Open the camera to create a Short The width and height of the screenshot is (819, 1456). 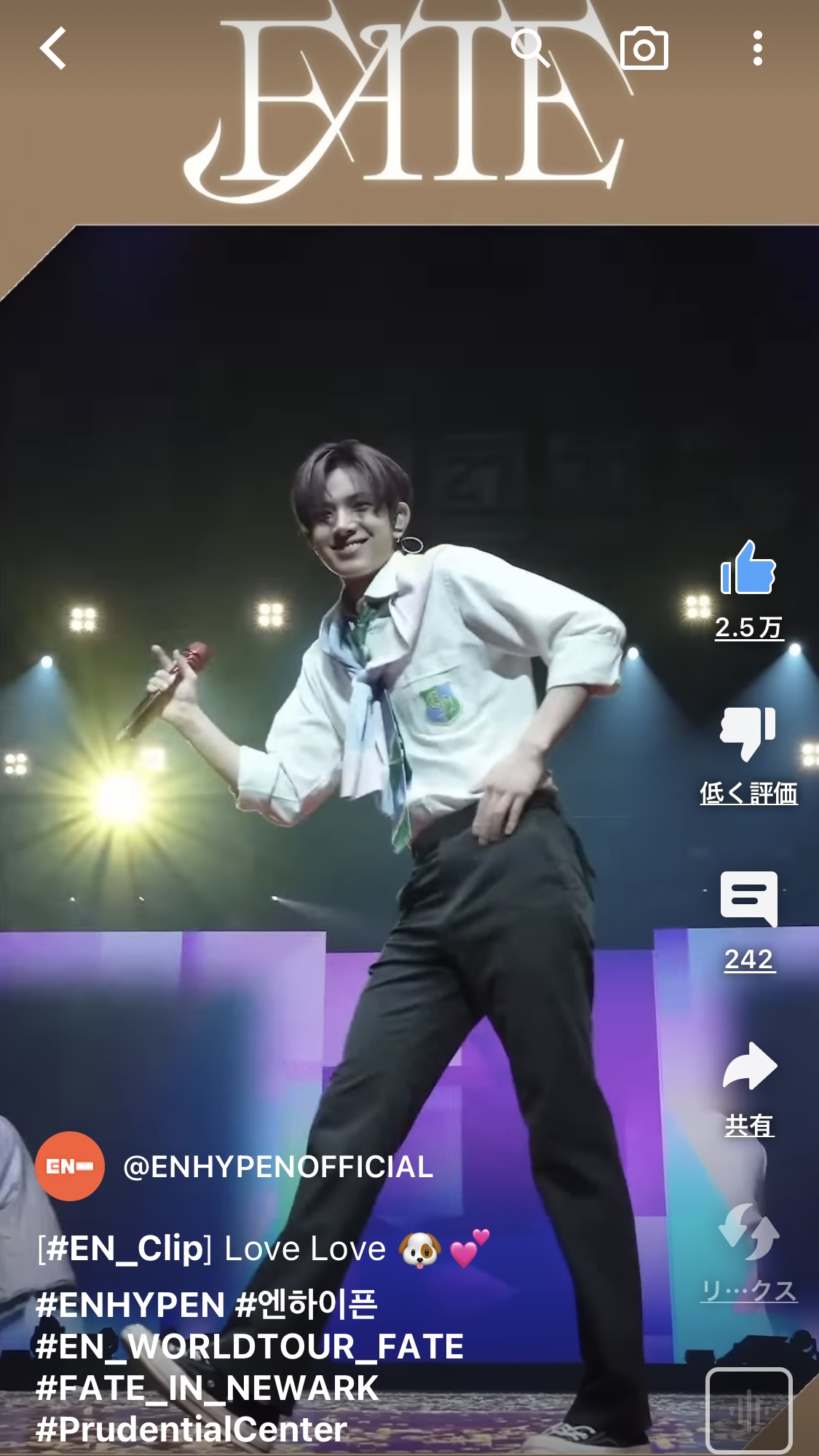644,49
